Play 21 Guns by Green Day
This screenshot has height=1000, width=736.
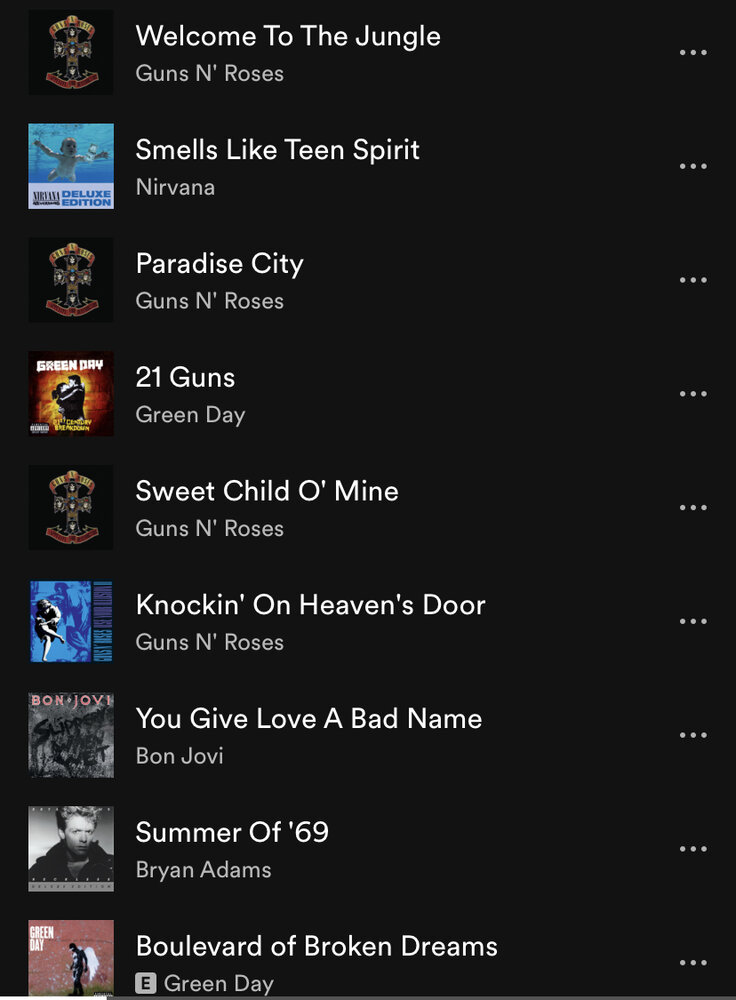click(185, 378)
